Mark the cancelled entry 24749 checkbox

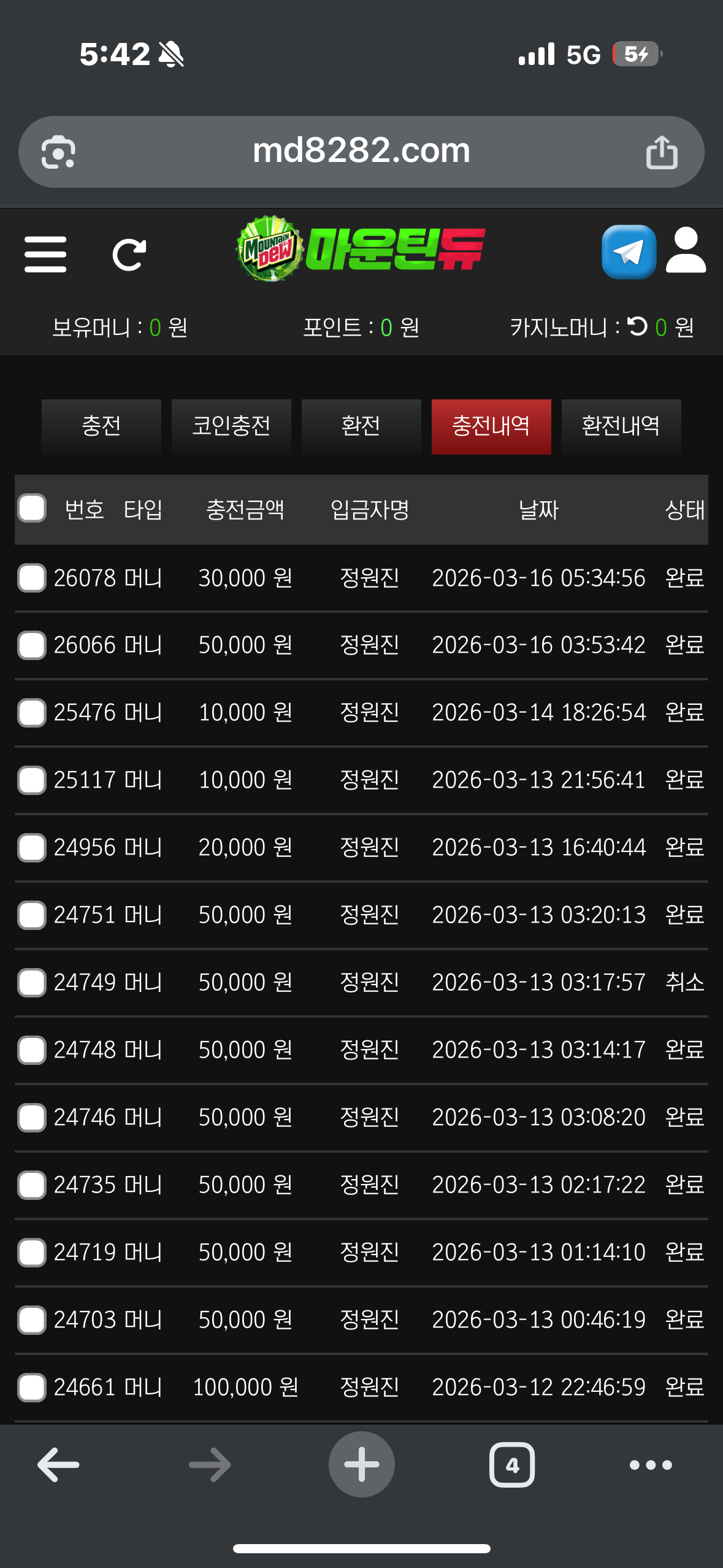click(x=32, y=983)
